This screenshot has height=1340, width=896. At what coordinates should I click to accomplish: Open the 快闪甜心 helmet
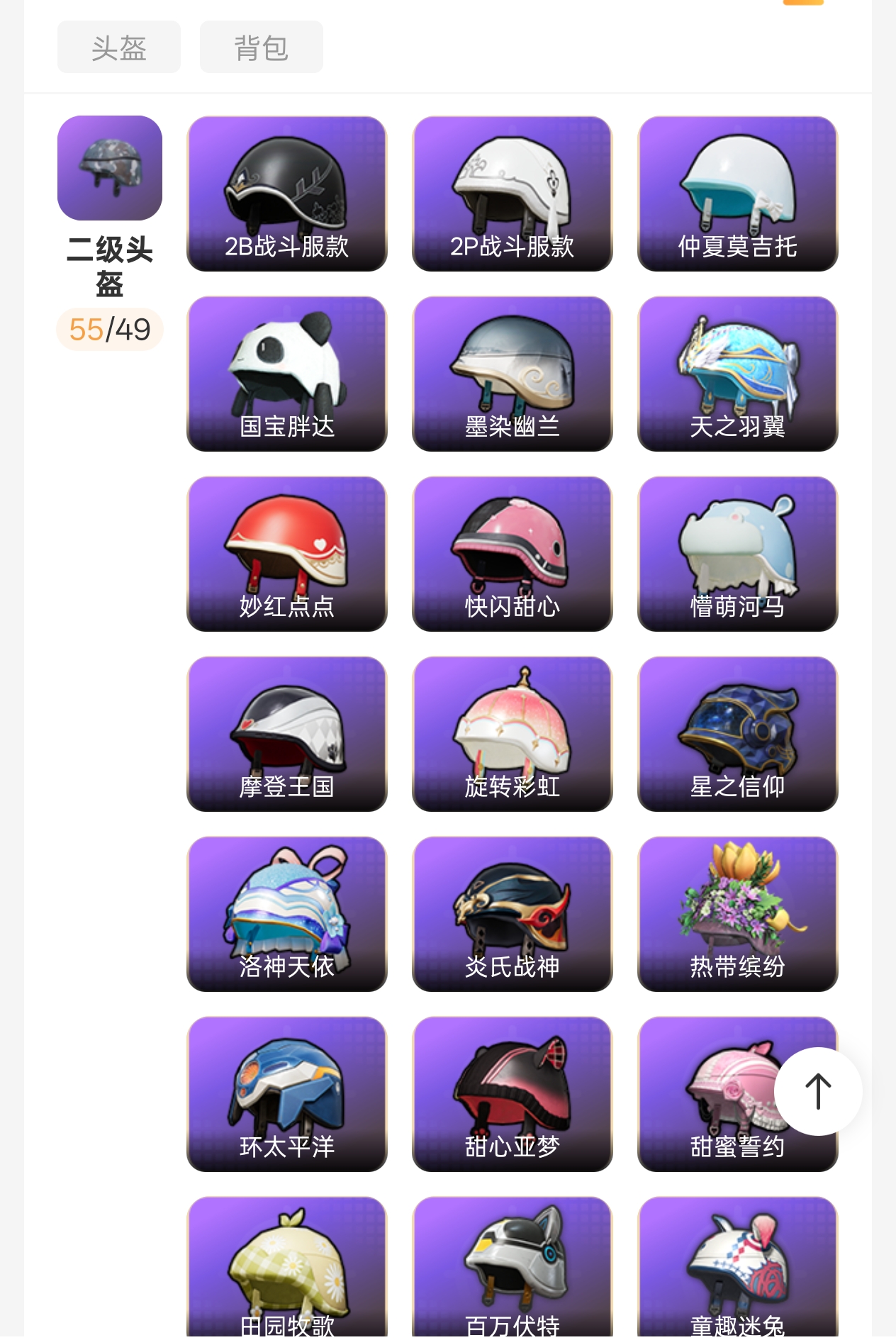tap(512, 554)
